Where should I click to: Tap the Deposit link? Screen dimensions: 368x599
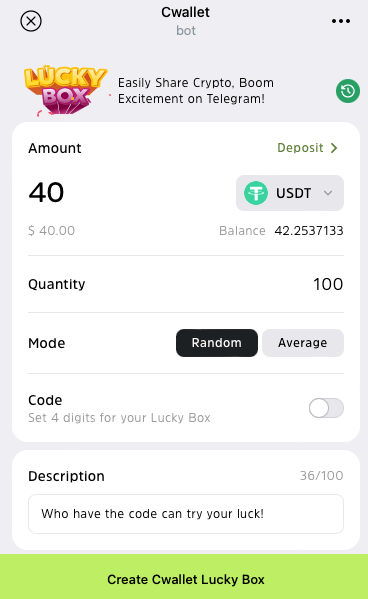tap(307, 148)
